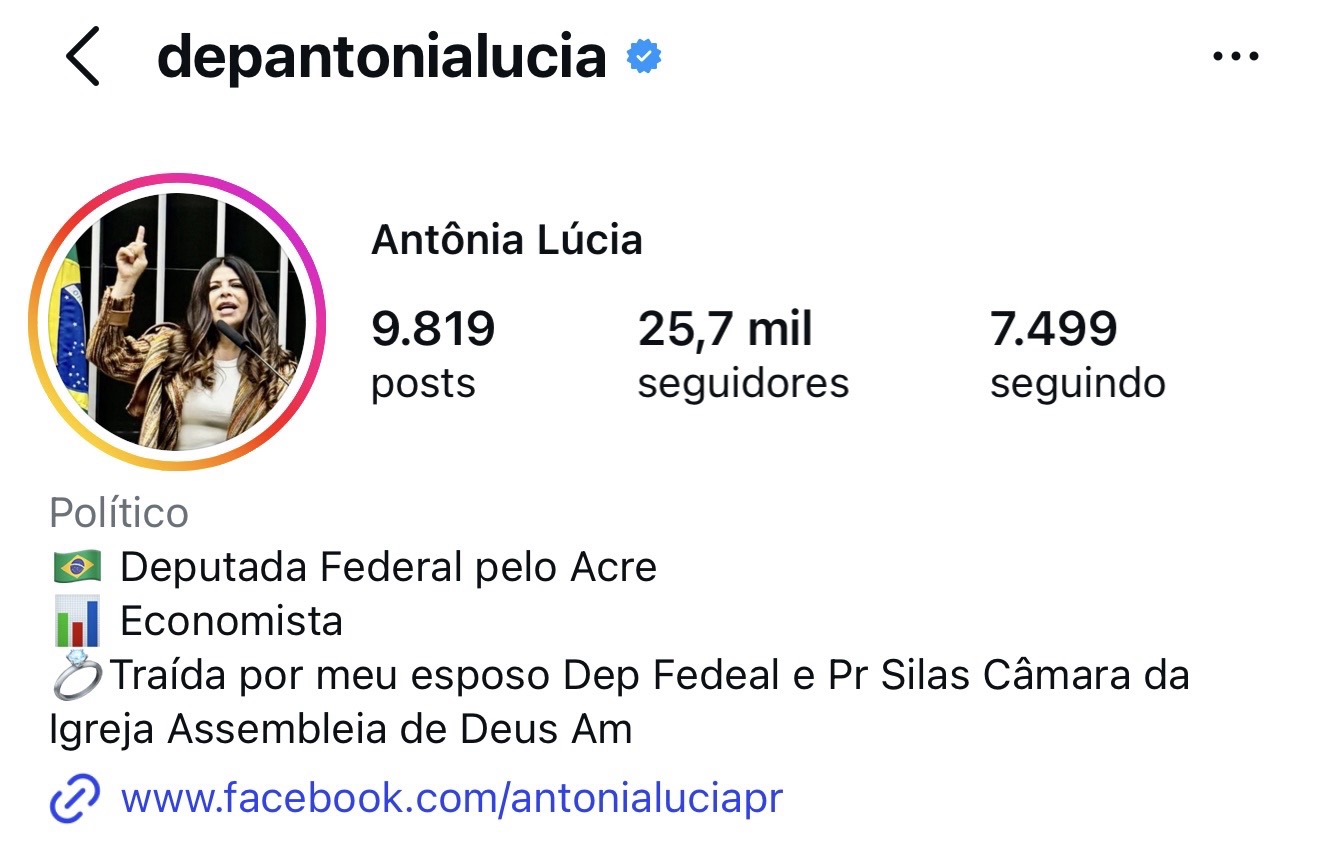Open the list of 25,7 mil seguidores
Viewport: 1320px width, 841px height.
742,354
